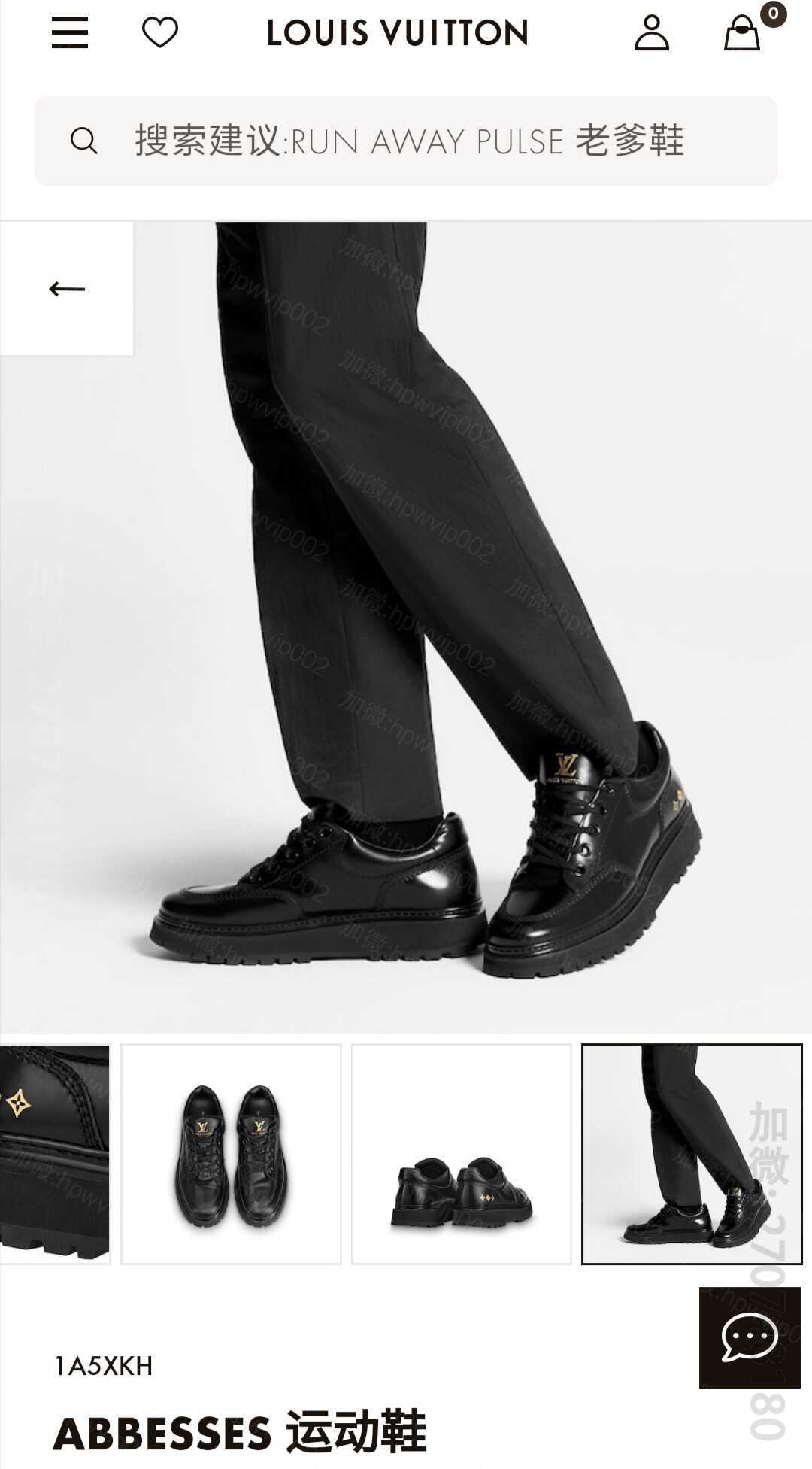The image size is (812, 1469).
Task: Tap the search suggestion field
Action: click(x=406, y=141)
